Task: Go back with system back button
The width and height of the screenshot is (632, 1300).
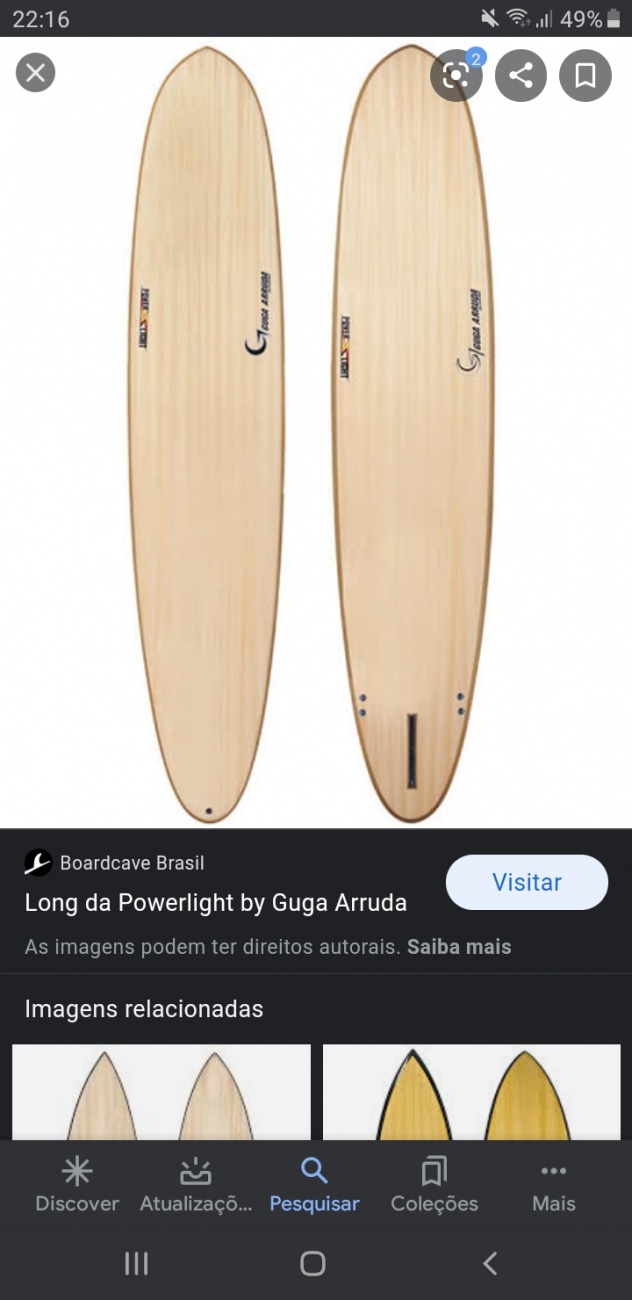Action: coord(489,1264)
